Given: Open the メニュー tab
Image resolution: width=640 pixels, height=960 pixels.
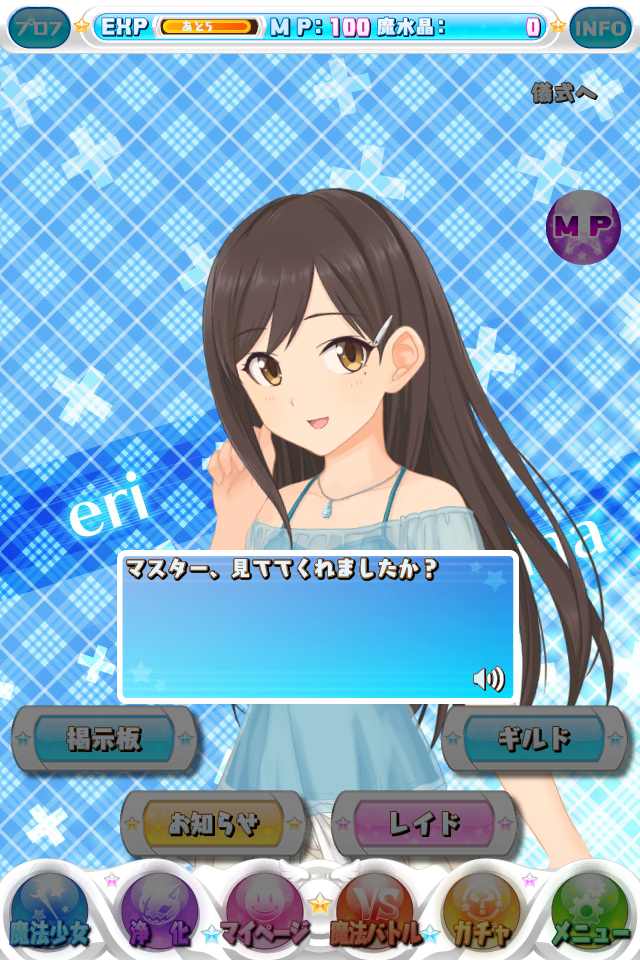Looking at the screenshot, I should pos(590,911).
